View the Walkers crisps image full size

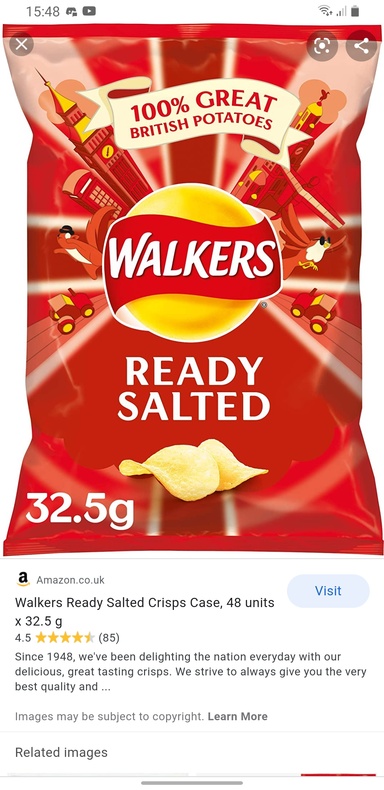pos(192,290)
